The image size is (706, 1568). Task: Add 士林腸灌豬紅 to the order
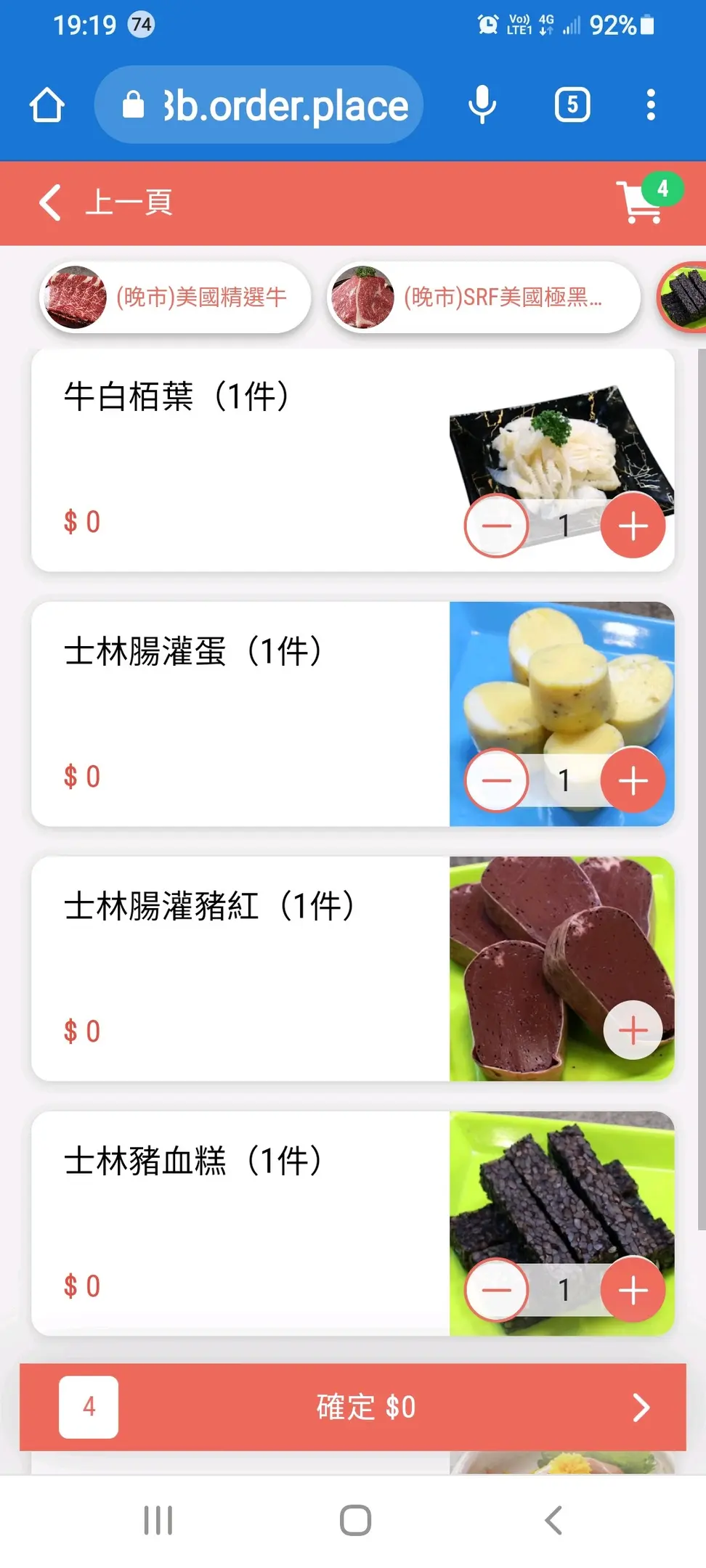(x=633, y=1030)
